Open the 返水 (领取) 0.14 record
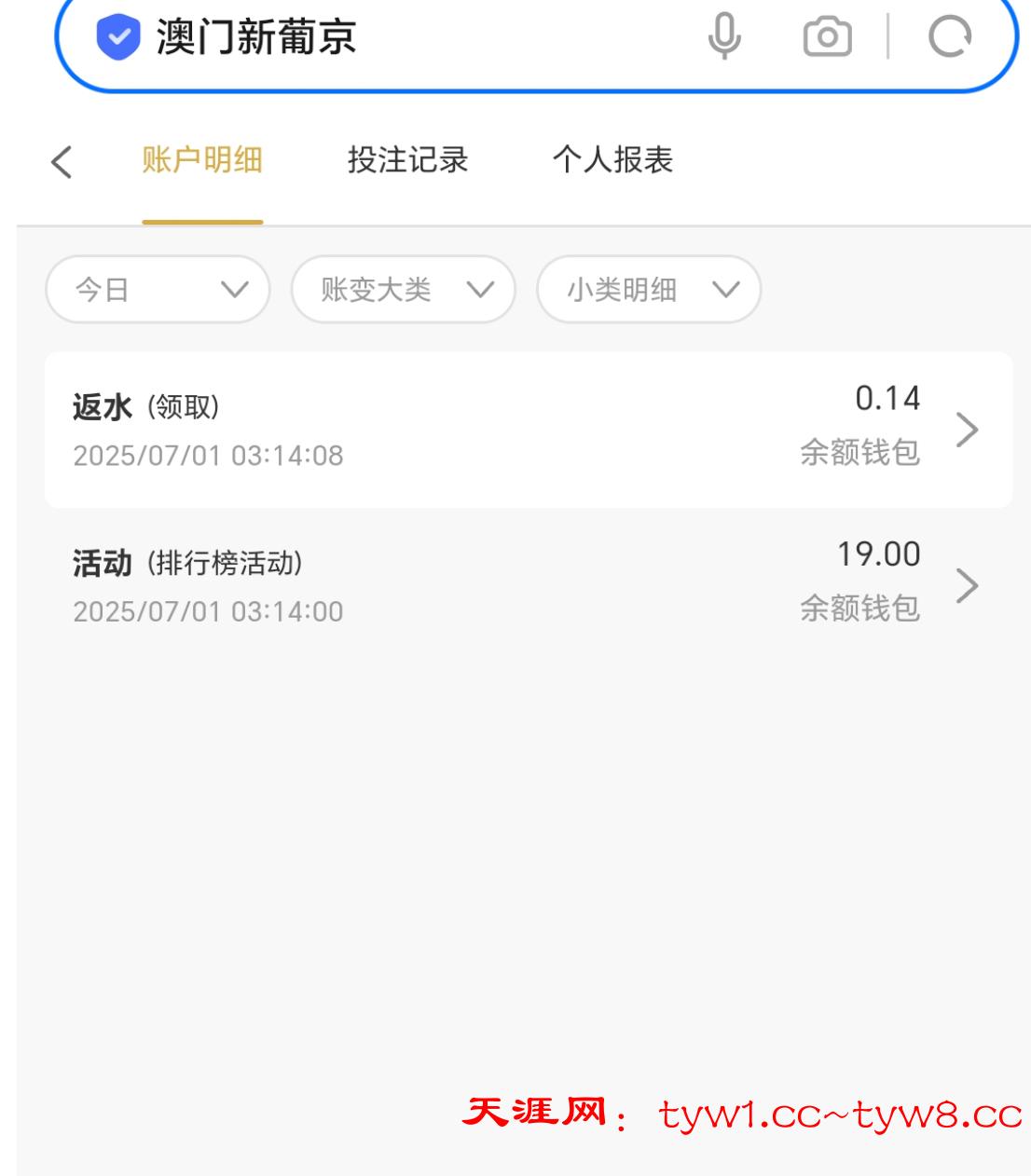The width and height of the screenshot is (1031, 1176). pyautogui.click(x=528, y=430)
